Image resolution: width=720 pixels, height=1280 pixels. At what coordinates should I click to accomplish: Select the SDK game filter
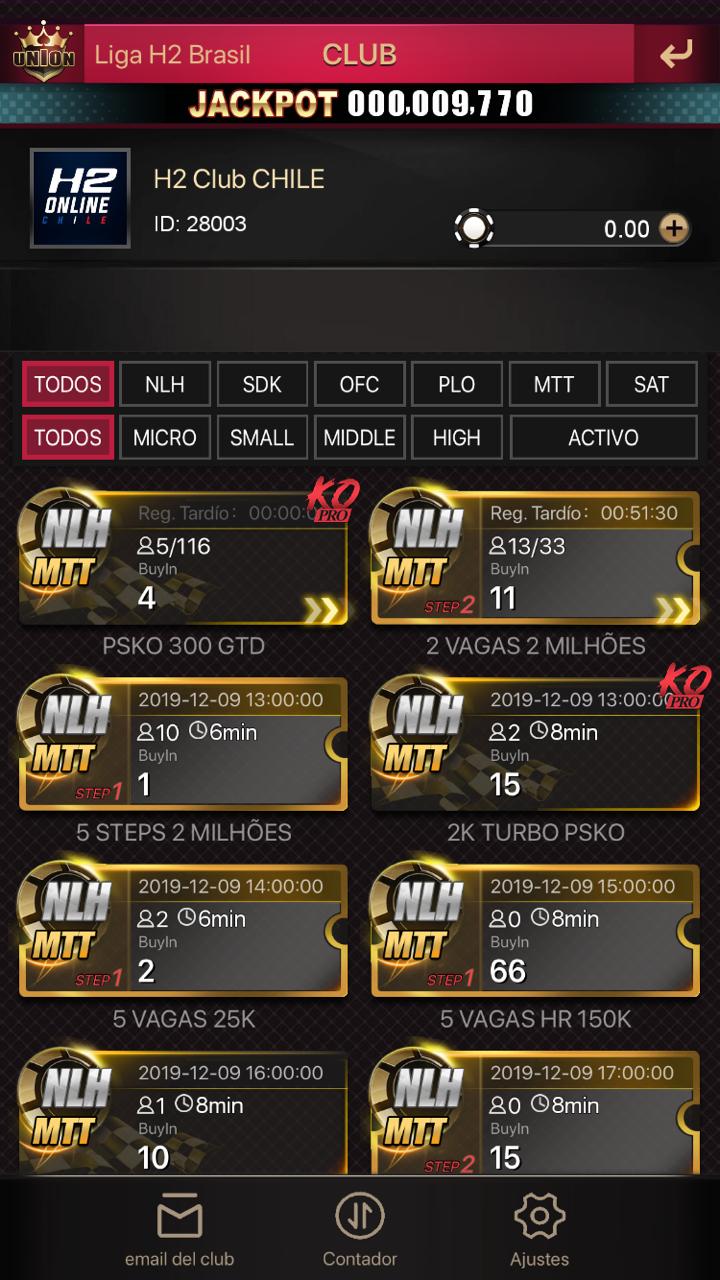pyautogui.click(x=262, y=384)
